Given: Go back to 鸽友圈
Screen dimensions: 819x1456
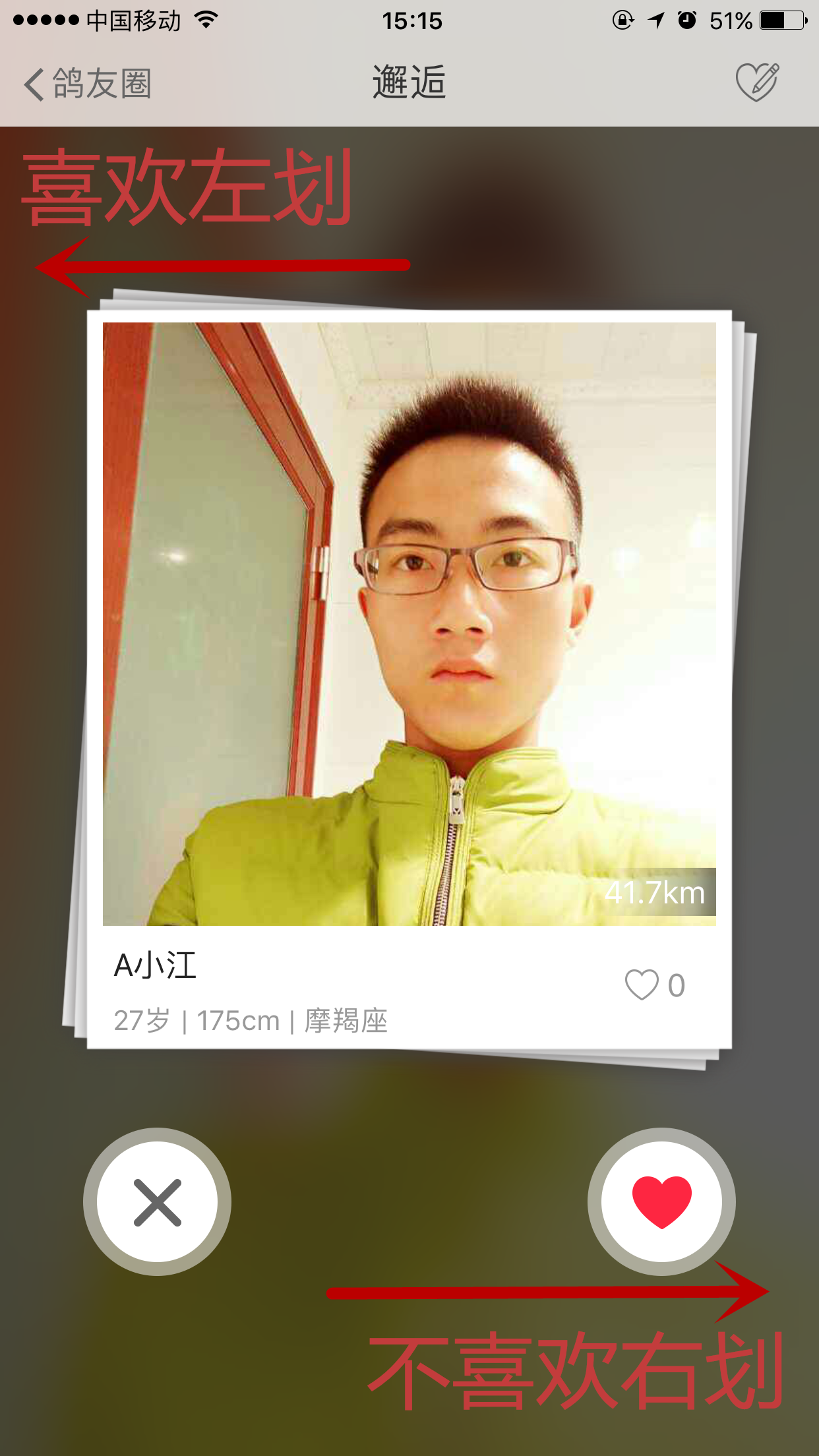Looking at the screenshot, I should pyautogui.click(x=87, y=84).
